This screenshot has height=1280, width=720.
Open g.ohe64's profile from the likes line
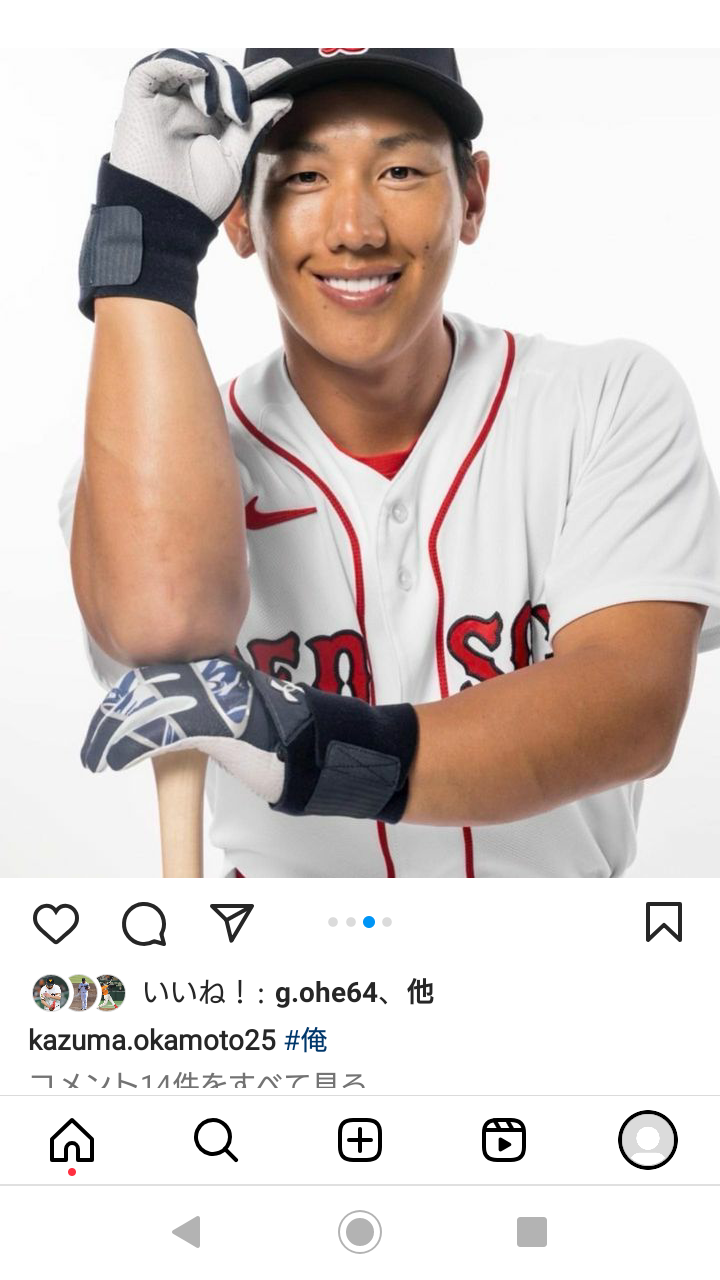pos(326,993)
